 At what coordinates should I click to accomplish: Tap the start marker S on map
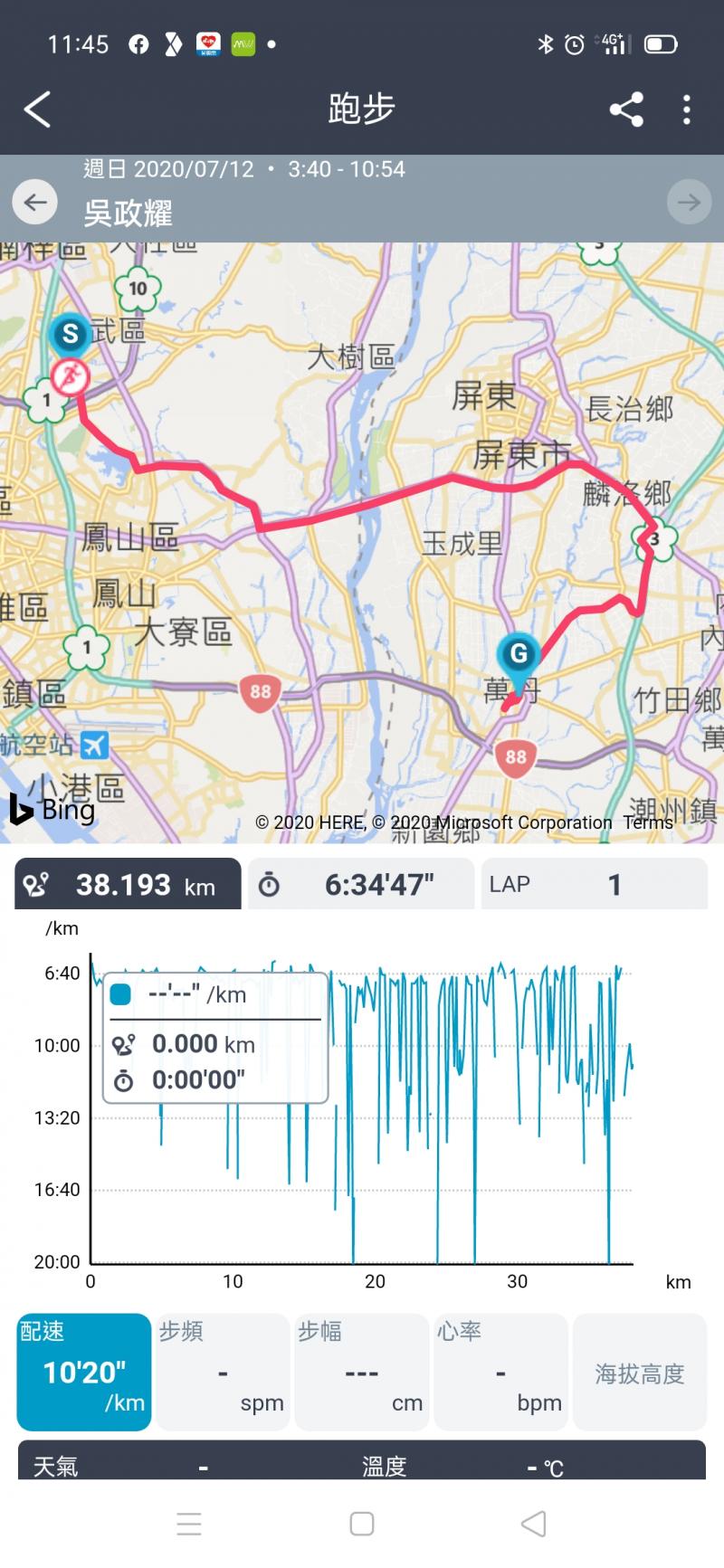tap(70, 335)
